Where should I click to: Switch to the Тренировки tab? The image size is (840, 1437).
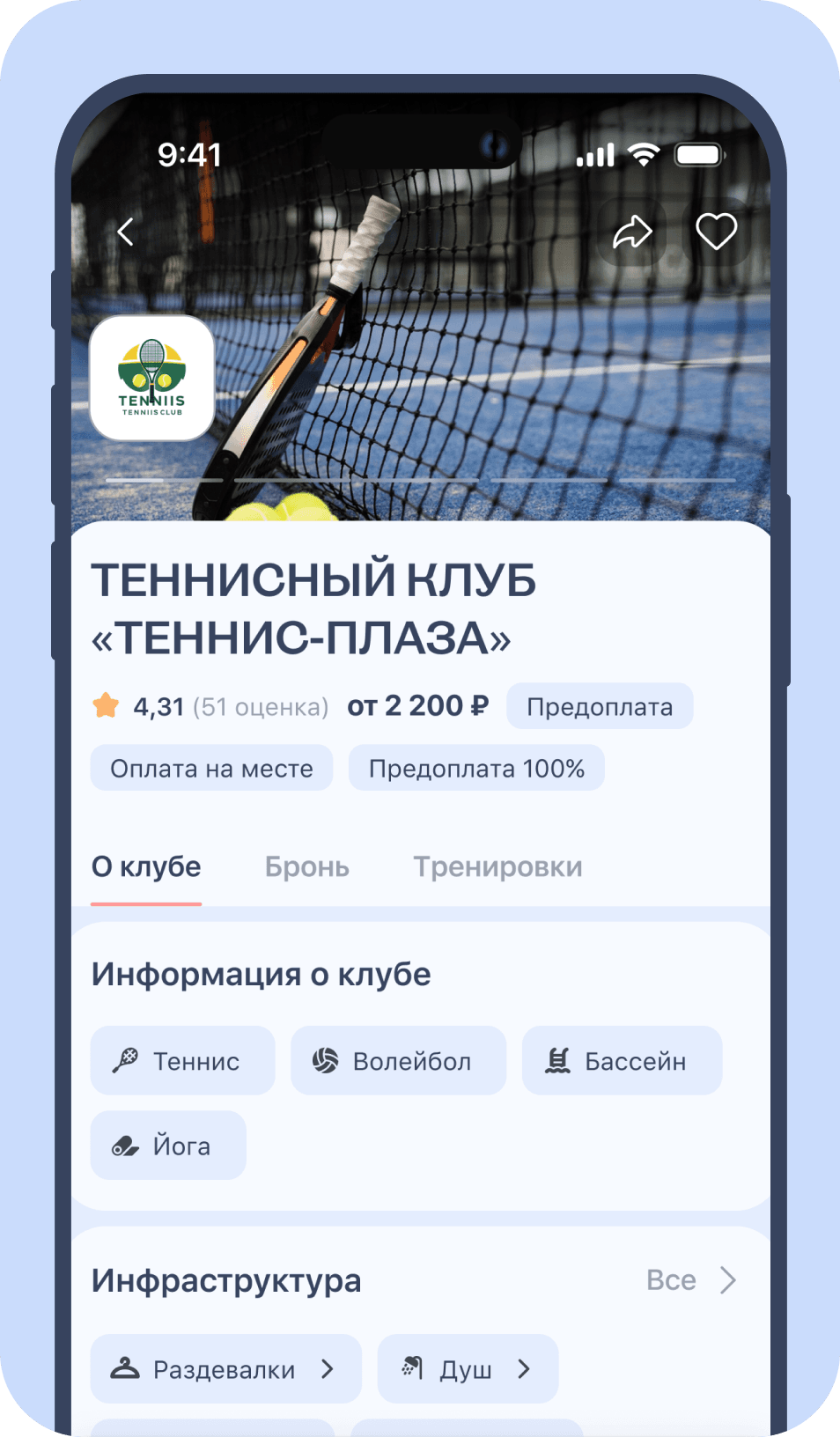[498, 867]
